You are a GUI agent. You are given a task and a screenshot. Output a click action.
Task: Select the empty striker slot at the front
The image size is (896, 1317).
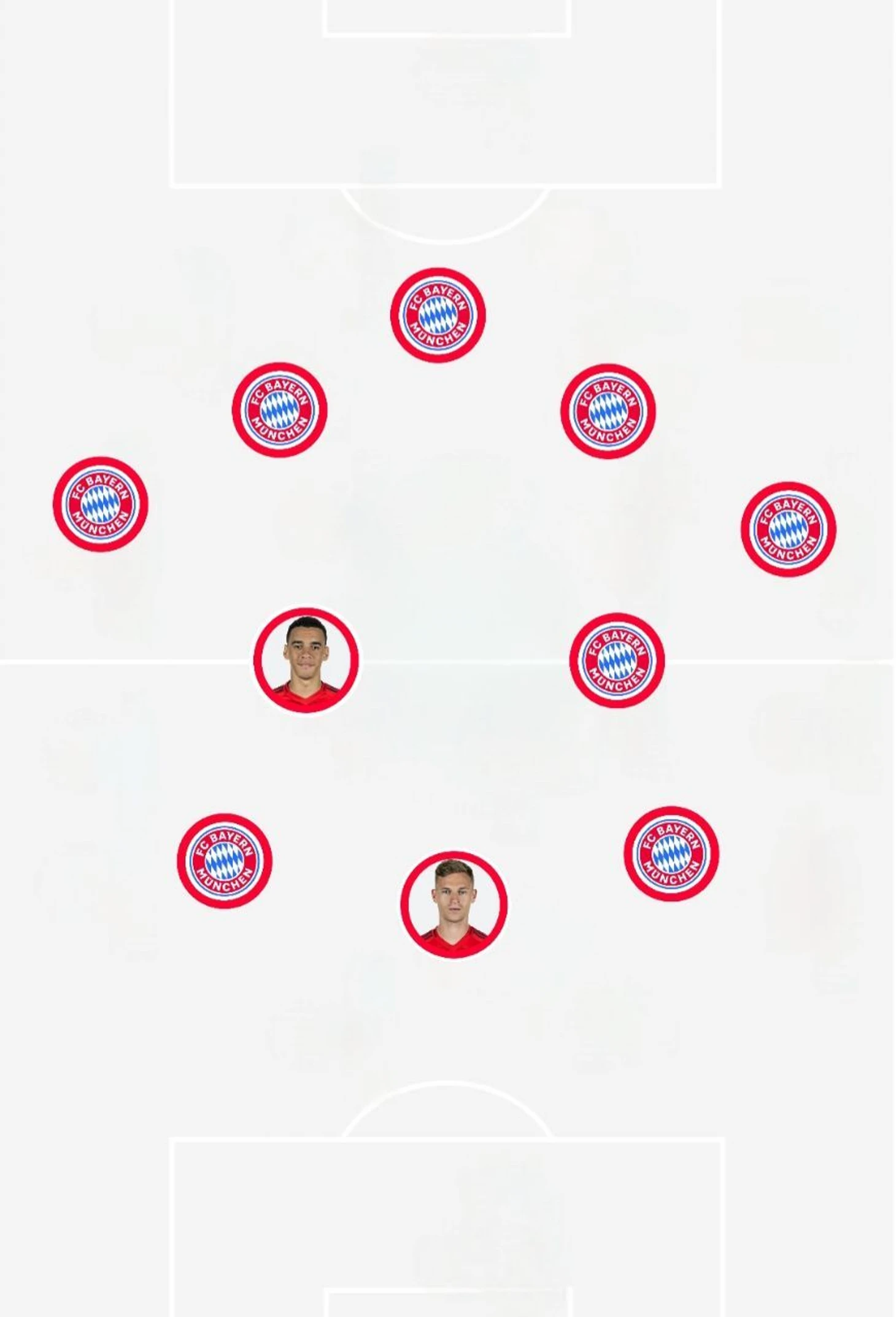(x=438, y=315)
